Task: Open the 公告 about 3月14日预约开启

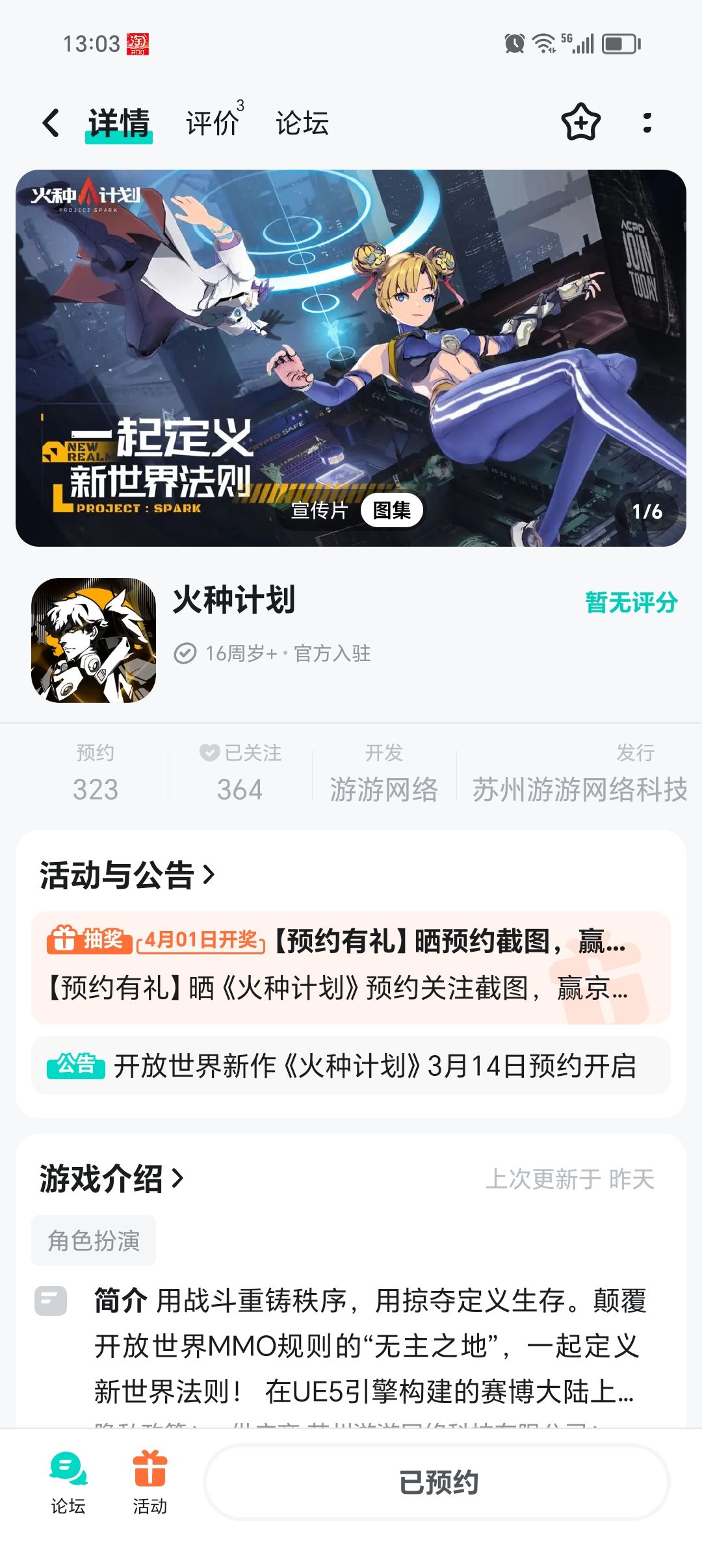Action: pyautogui.click(x=351, y=1066)
